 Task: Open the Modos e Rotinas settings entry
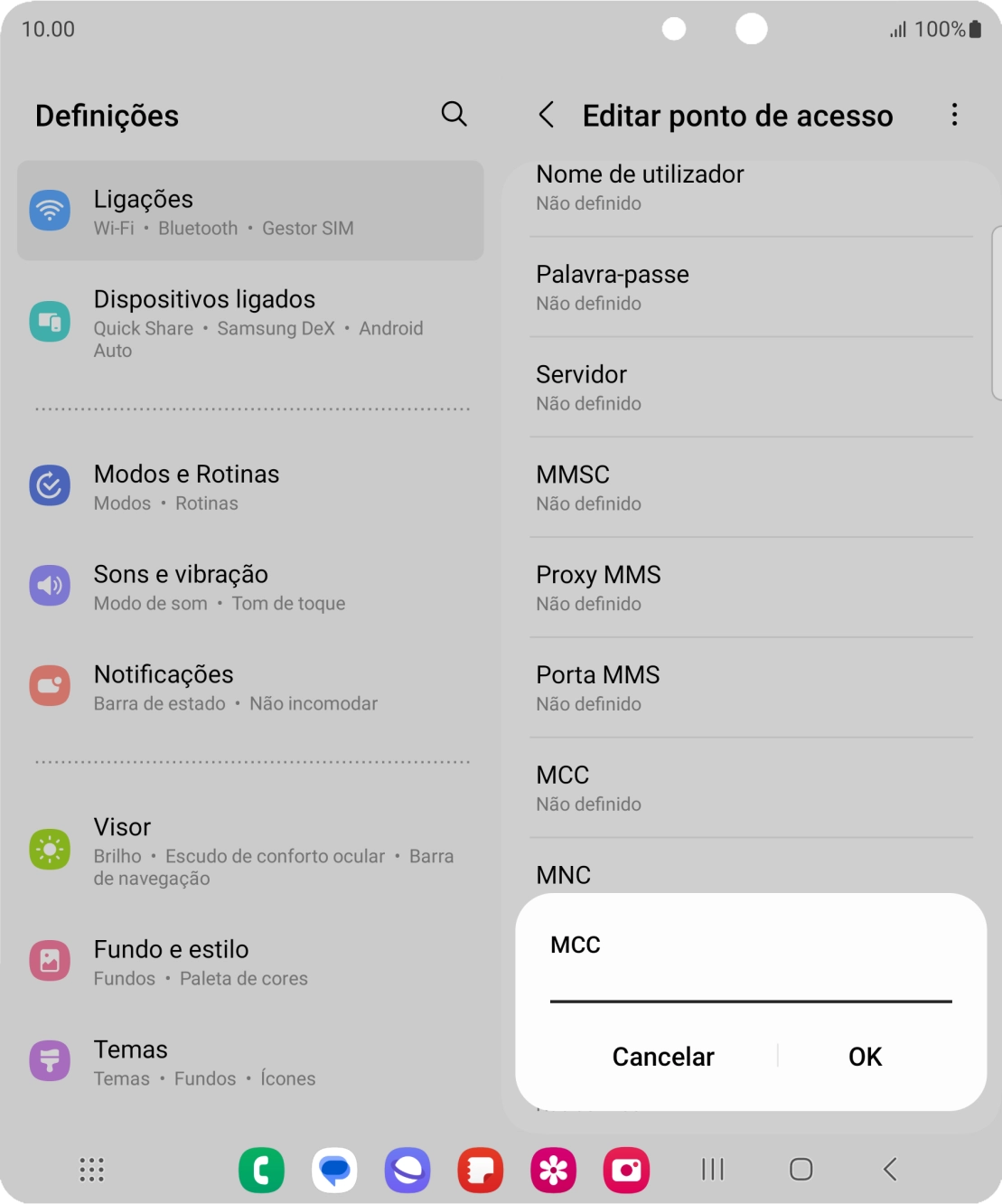(x=186, y=485)
